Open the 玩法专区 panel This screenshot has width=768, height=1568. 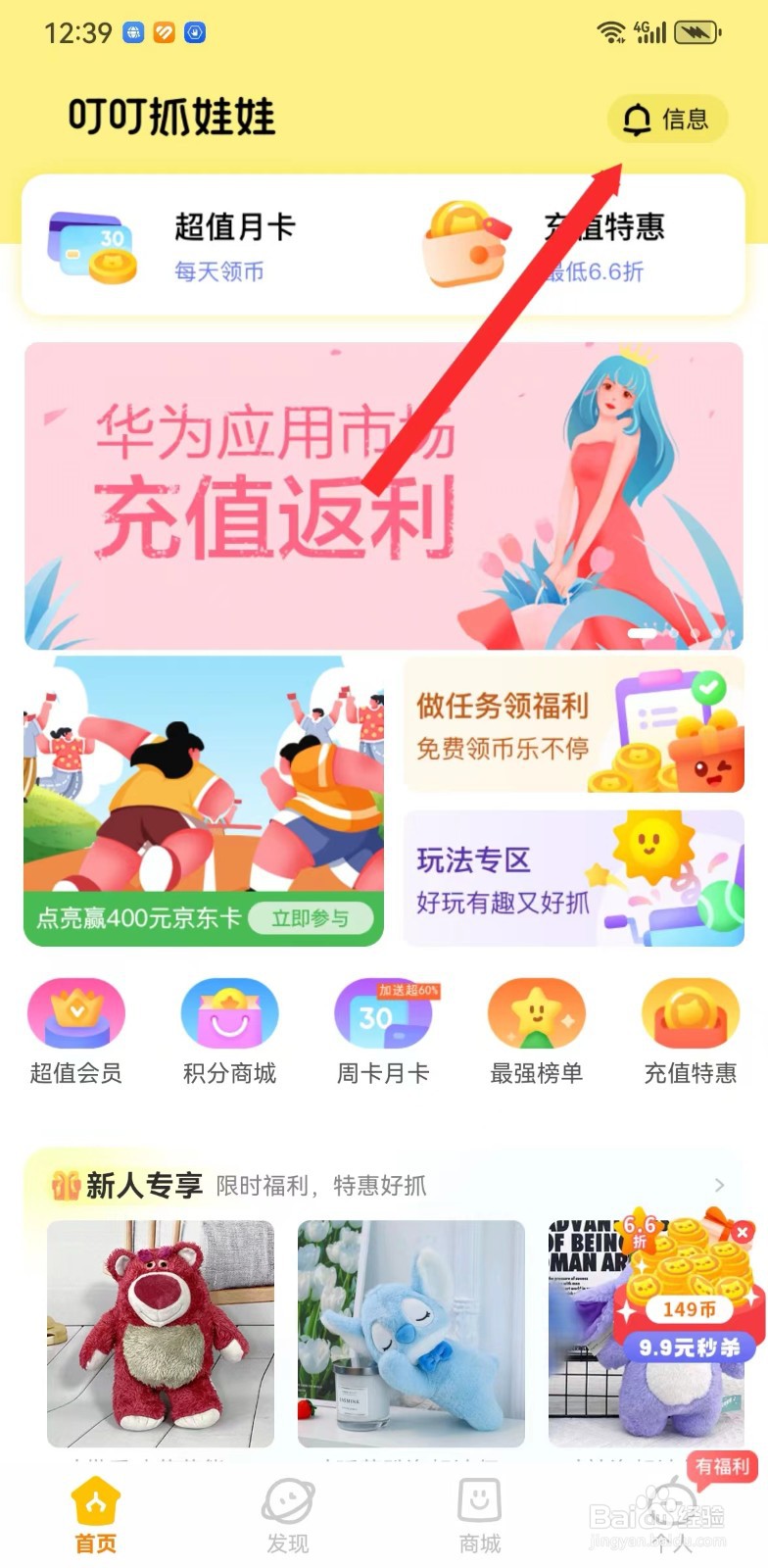point(573,880)
